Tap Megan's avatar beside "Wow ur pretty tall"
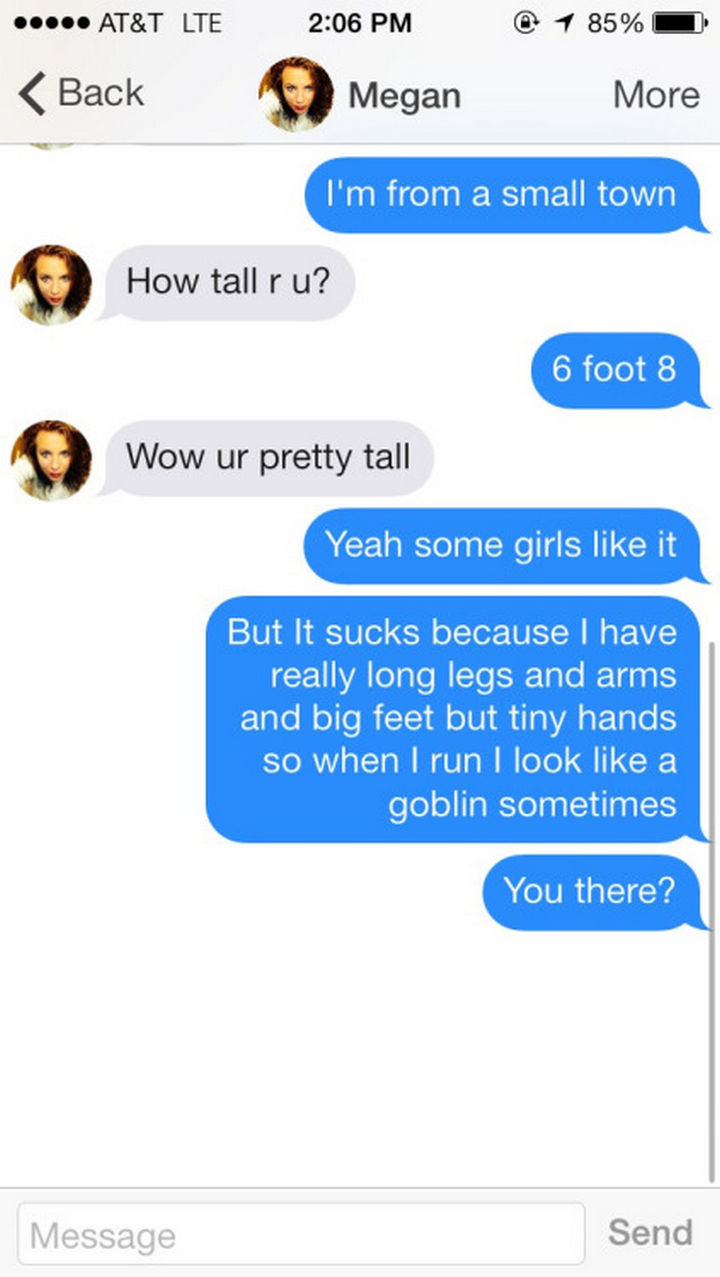The image size is (720, 1277). [51, 459]
